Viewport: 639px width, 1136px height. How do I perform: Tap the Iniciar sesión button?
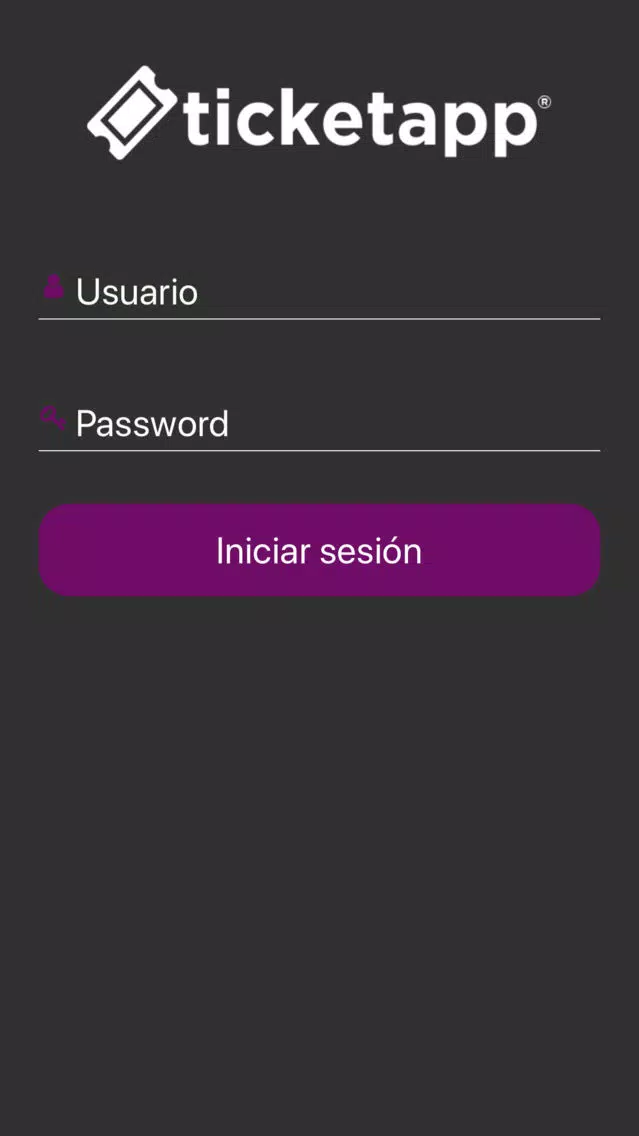click(320, 551)
